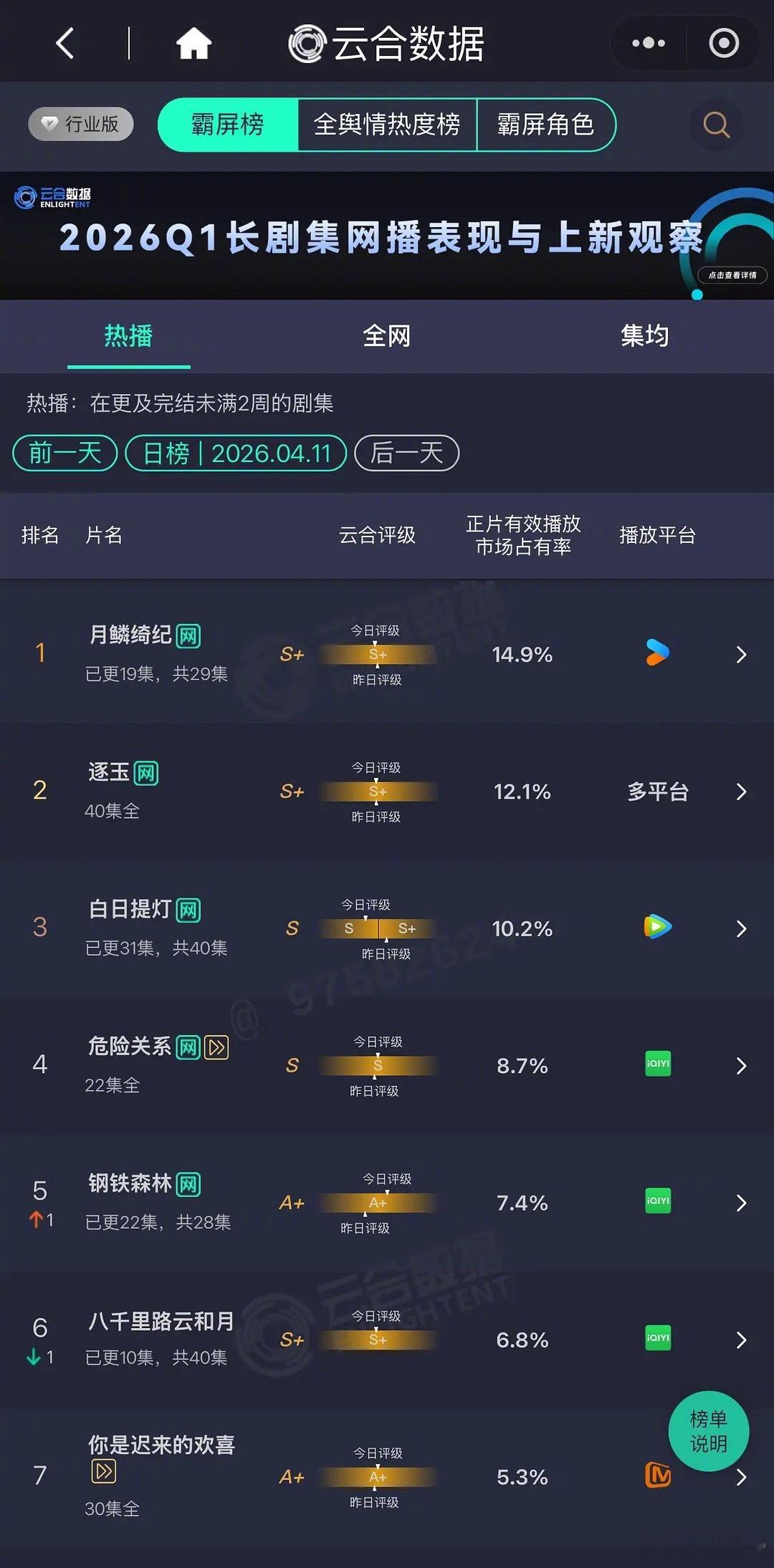Expand details for 月鳞绮纪 via its chevron
The width and height of the screenshot is (774, 1568).
741,655
